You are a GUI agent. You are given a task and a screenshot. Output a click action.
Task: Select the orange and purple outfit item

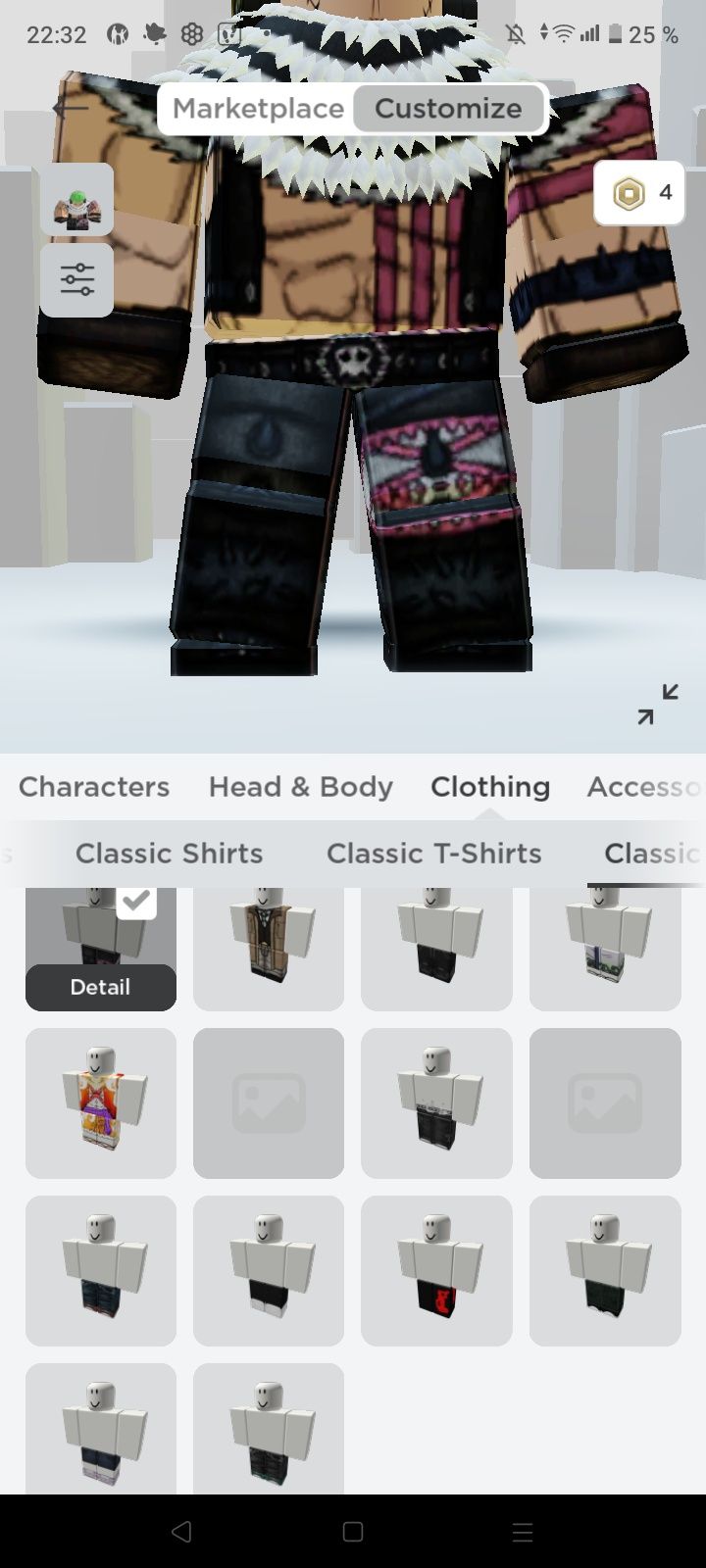point(101,1102)
